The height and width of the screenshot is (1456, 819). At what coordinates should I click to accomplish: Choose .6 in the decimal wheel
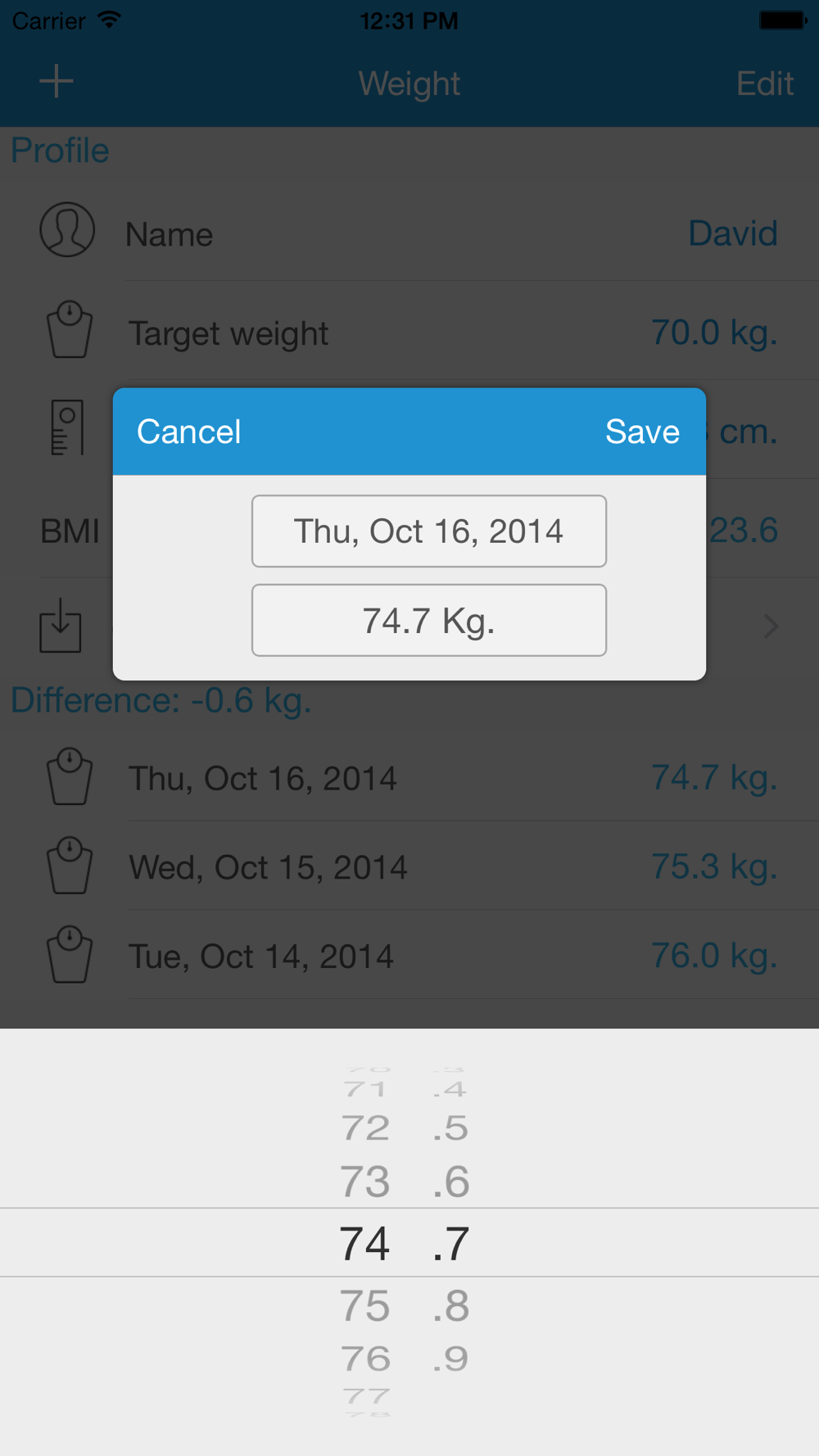point(451,1182)
